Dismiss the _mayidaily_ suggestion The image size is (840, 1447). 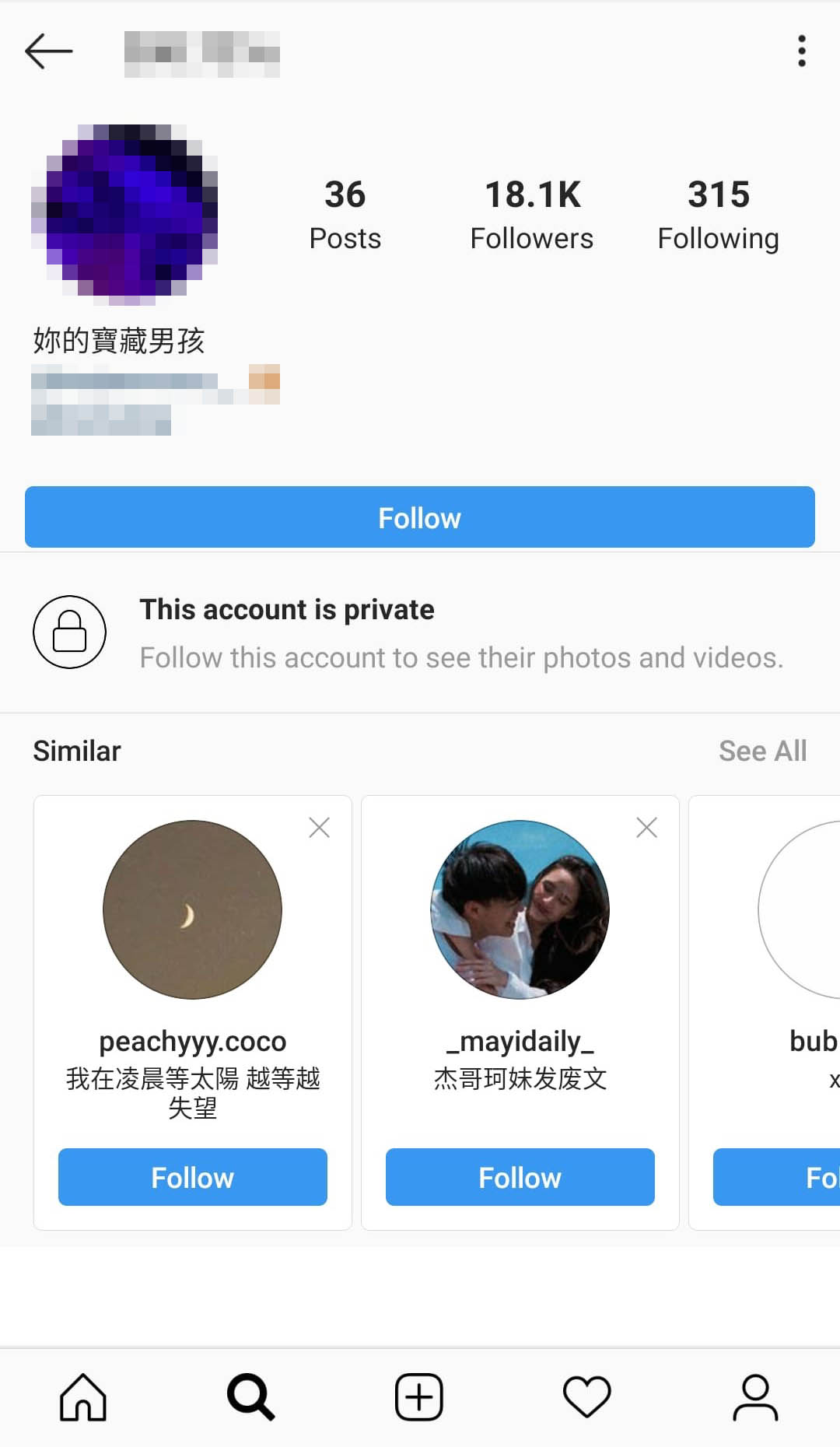(646, 827)
